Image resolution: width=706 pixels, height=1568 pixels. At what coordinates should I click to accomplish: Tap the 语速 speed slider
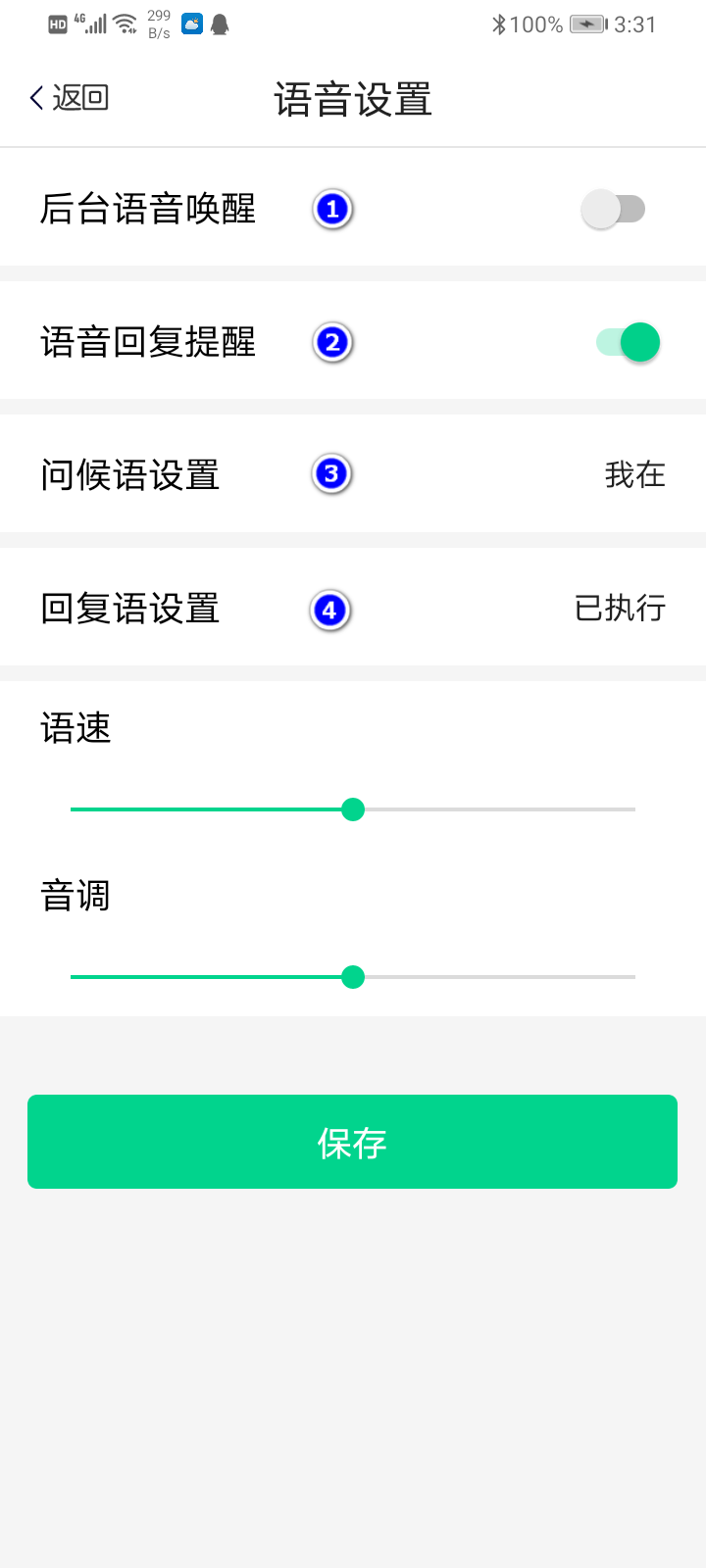[353, 809]
